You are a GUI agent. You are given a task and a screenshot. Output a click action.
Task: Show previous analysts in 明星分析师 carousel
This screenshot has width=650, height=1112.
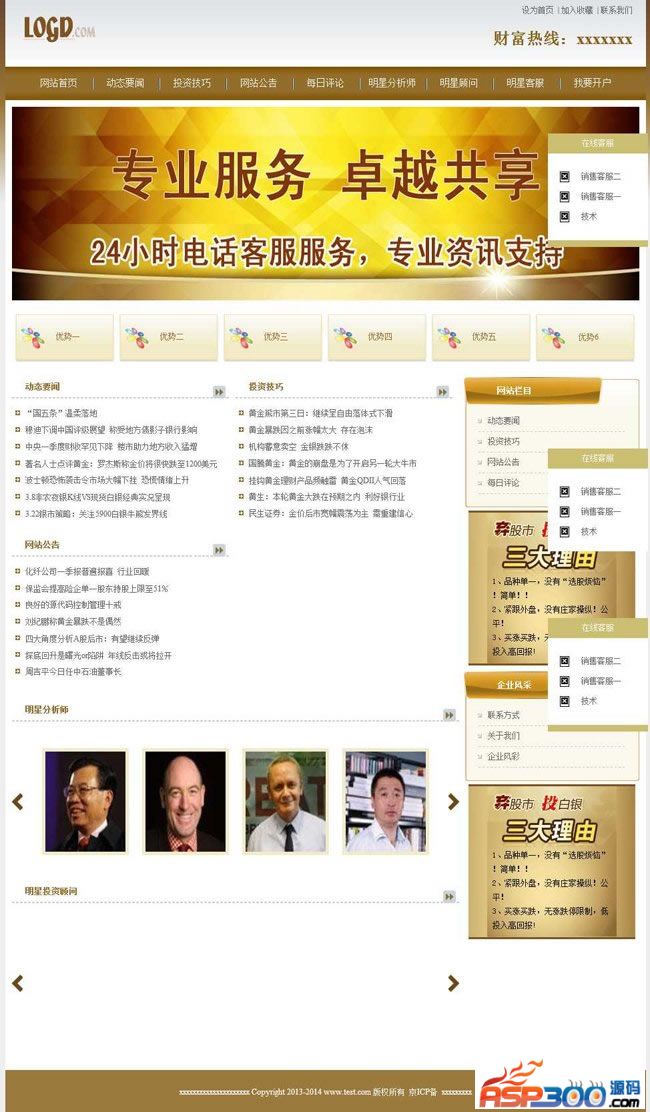pos(17,801)
